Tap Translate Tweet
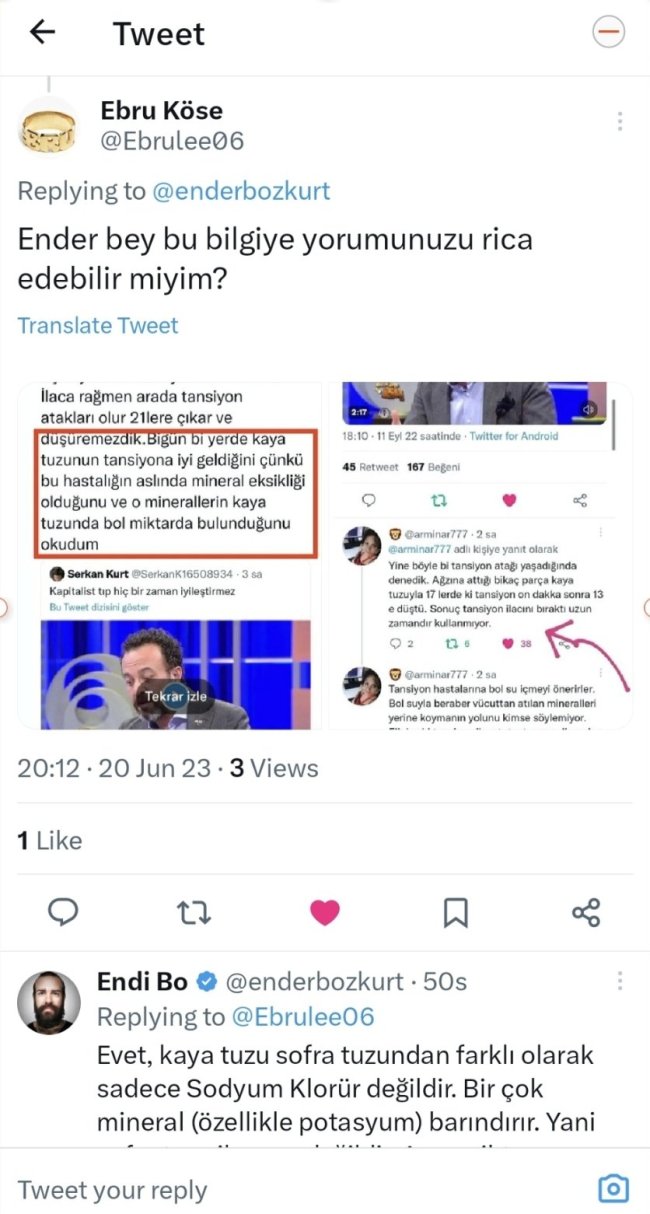This screenshot has height=1214, width=650. [98, 325]
